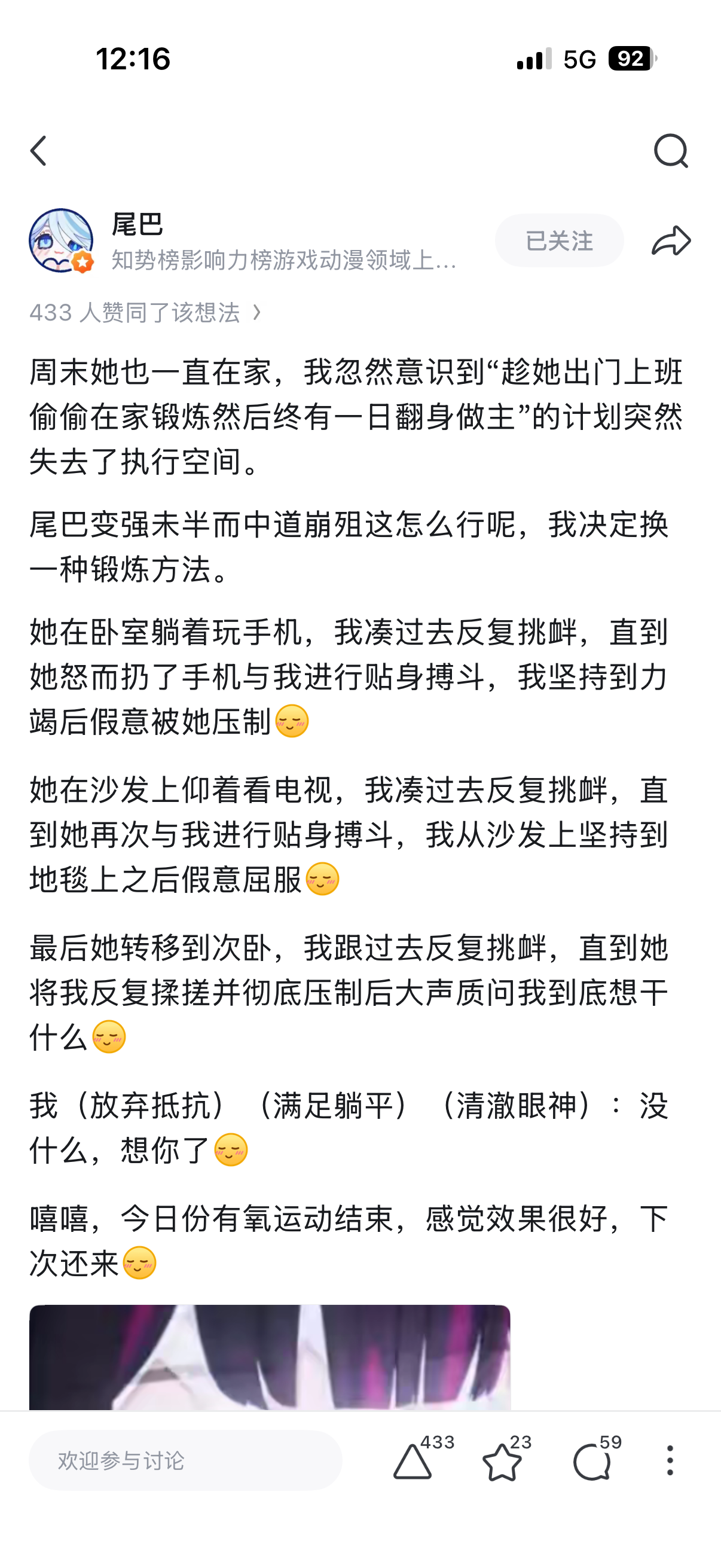Share this post via the arrow icon
Image resolution: width=721 pixels, height=1568 pixels.
pyautogui.click(x=671, y=240)
